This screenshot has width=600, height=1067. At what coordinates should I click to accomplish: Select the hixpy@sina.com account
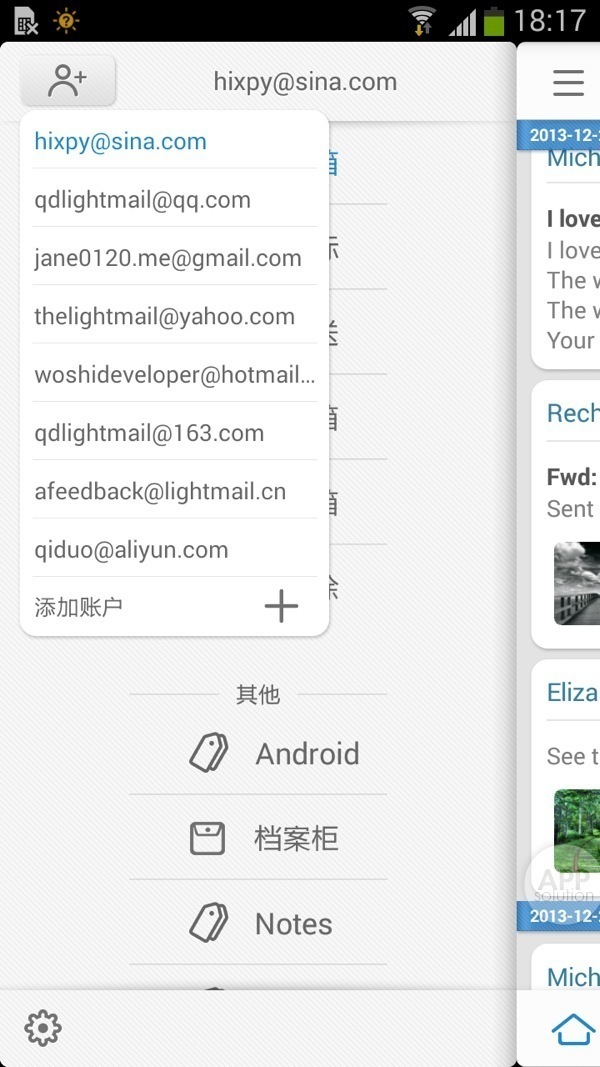(x=121, y=141)
